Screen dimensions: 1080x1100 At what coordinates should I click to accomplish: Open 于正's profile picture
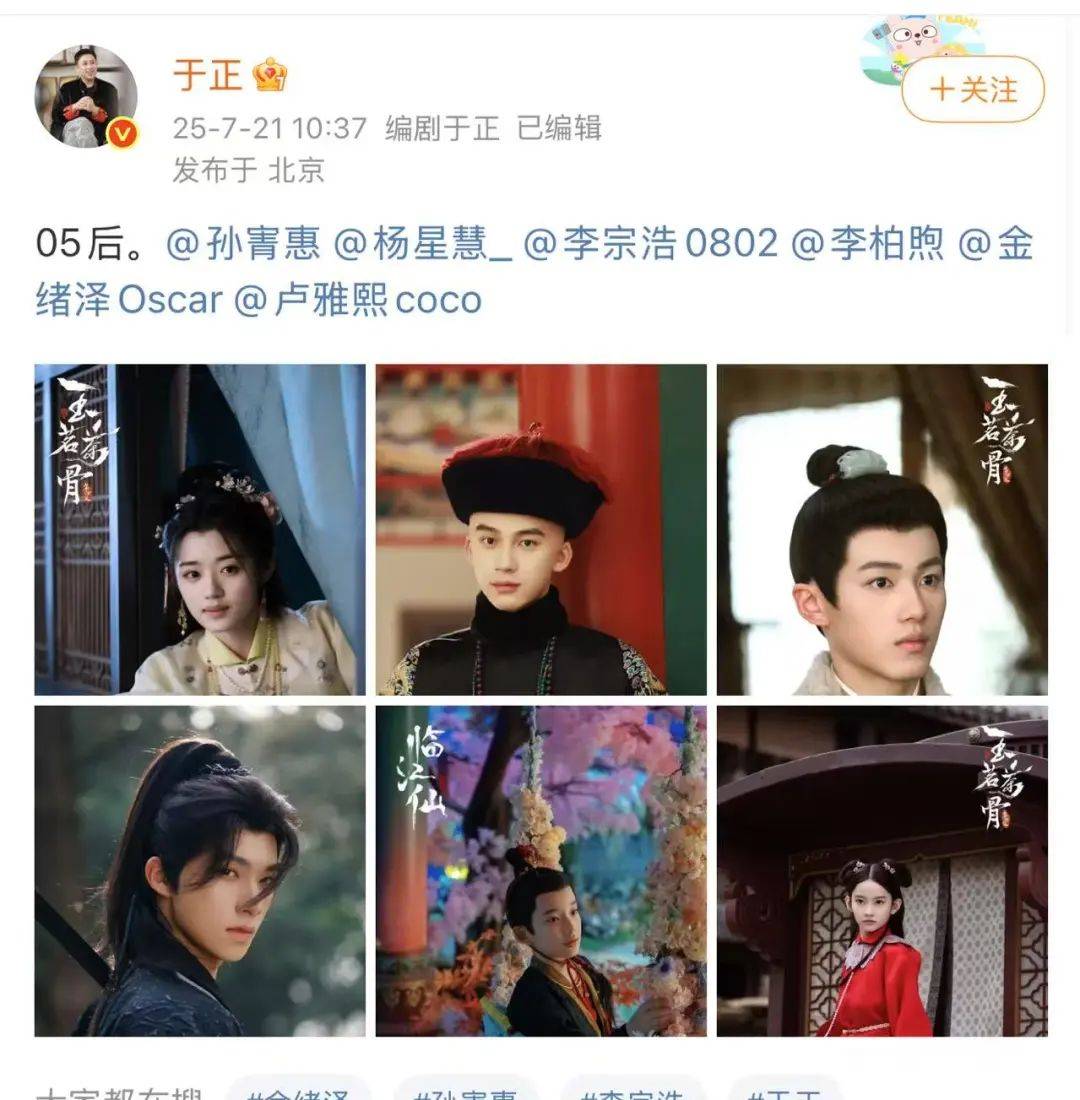pos(86,97)
